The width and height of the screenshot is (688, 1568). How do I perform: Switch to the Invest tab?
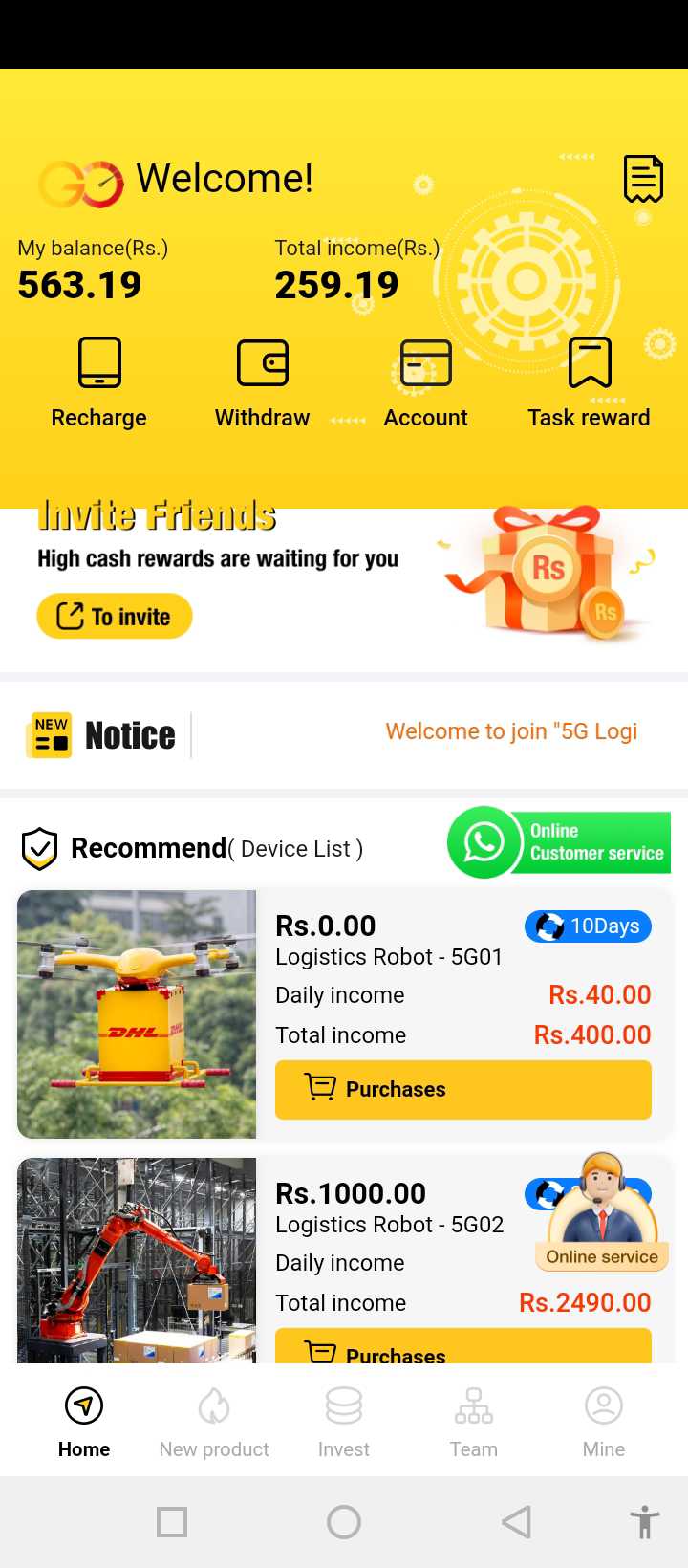(x=344, y=1422)
